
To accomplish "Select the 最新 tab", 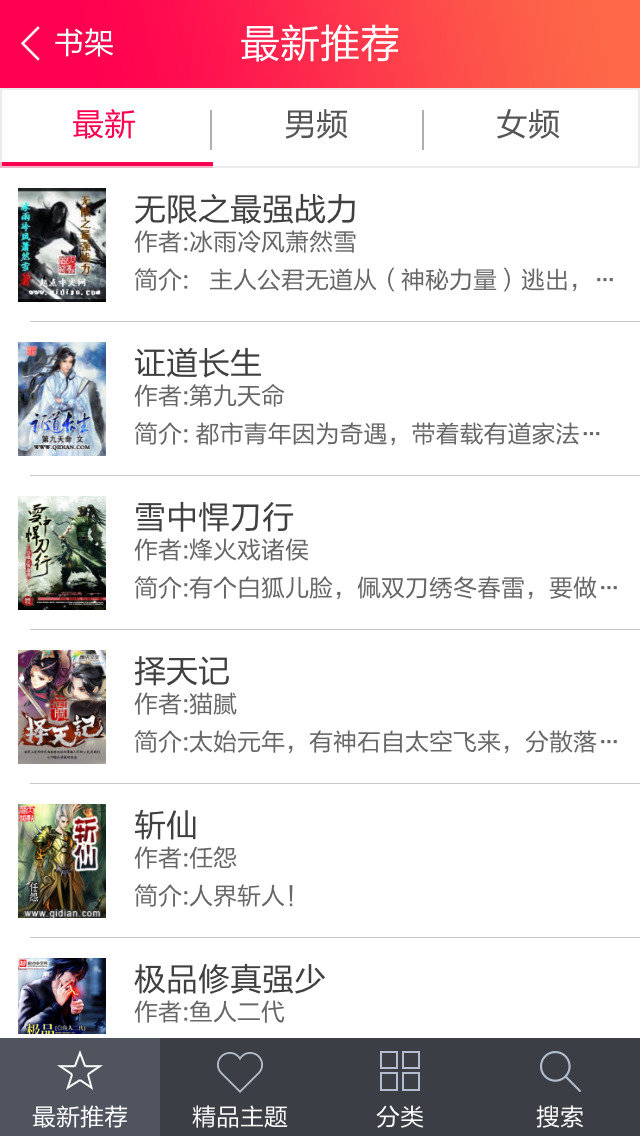I will 105,126.
